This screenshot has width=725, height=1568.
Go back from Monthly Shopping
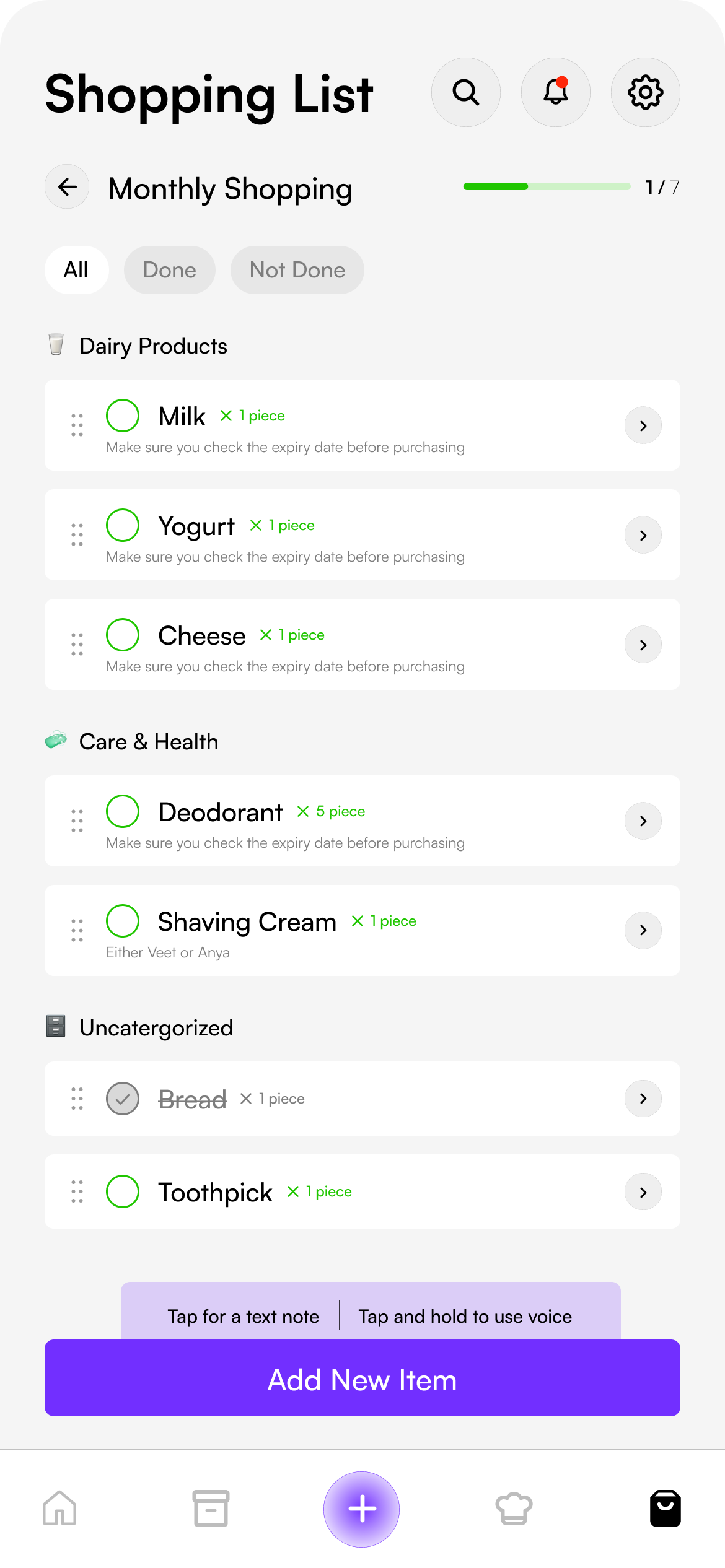(x=67, y=186)
